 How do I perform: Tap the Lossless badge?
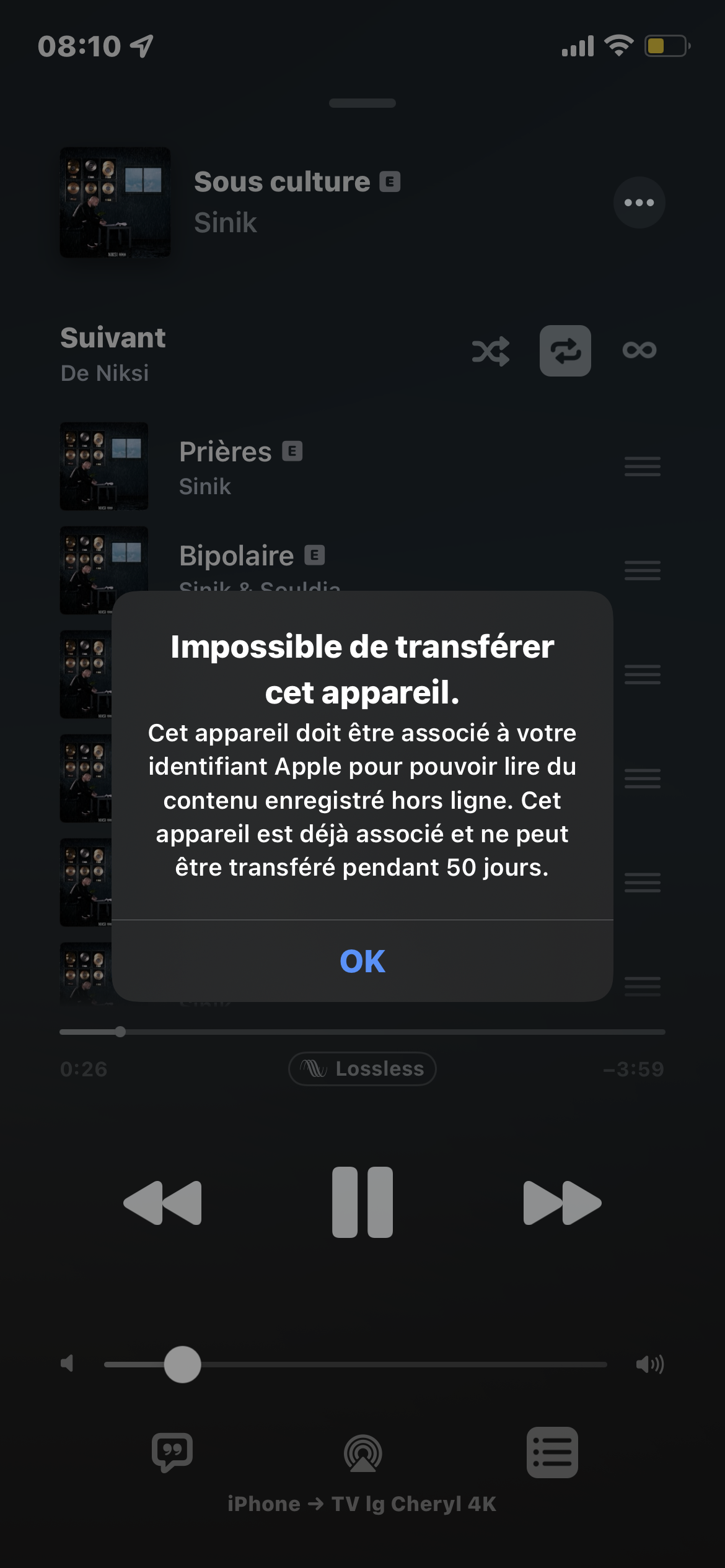click(362, 1069)
